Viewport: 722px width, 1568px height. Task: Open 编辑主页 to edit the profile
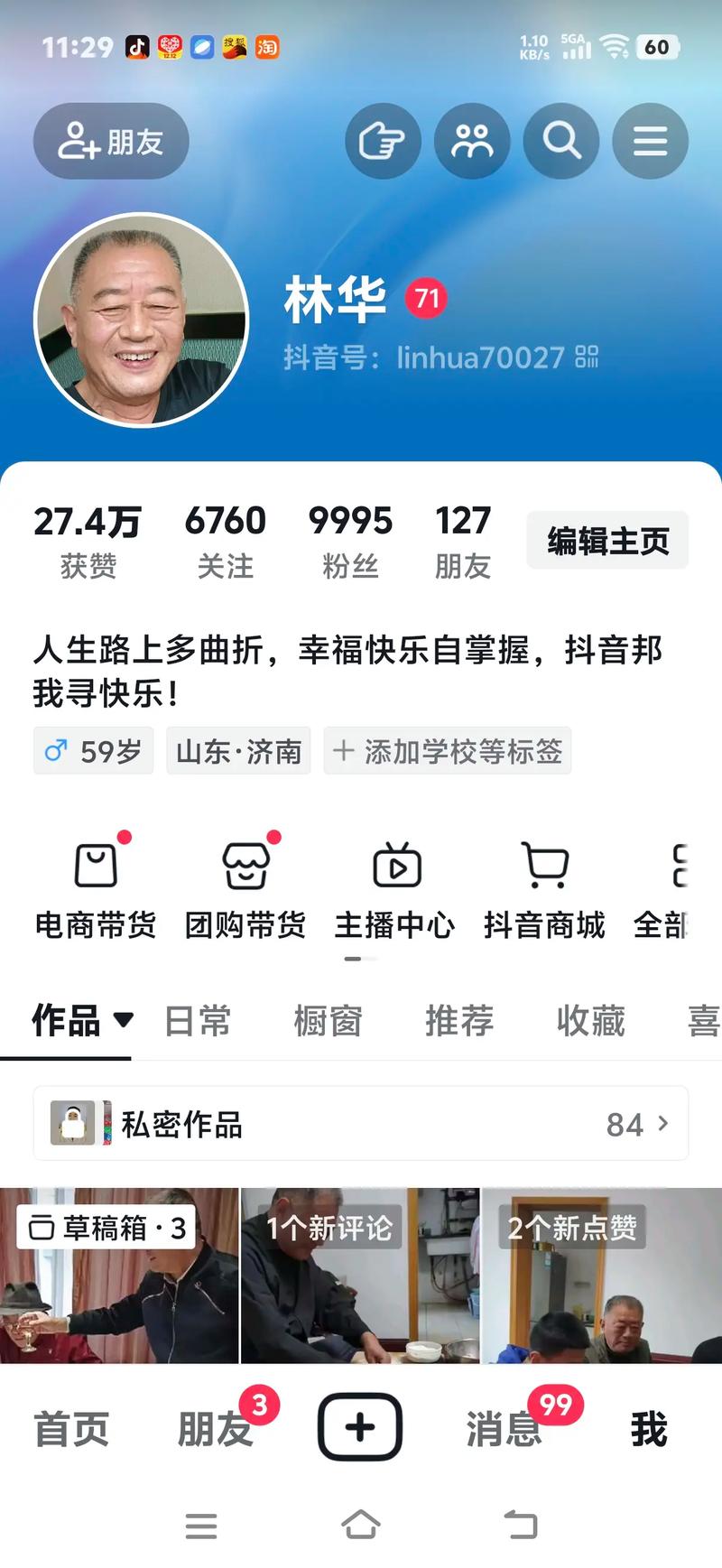click(x=606, y=540)
